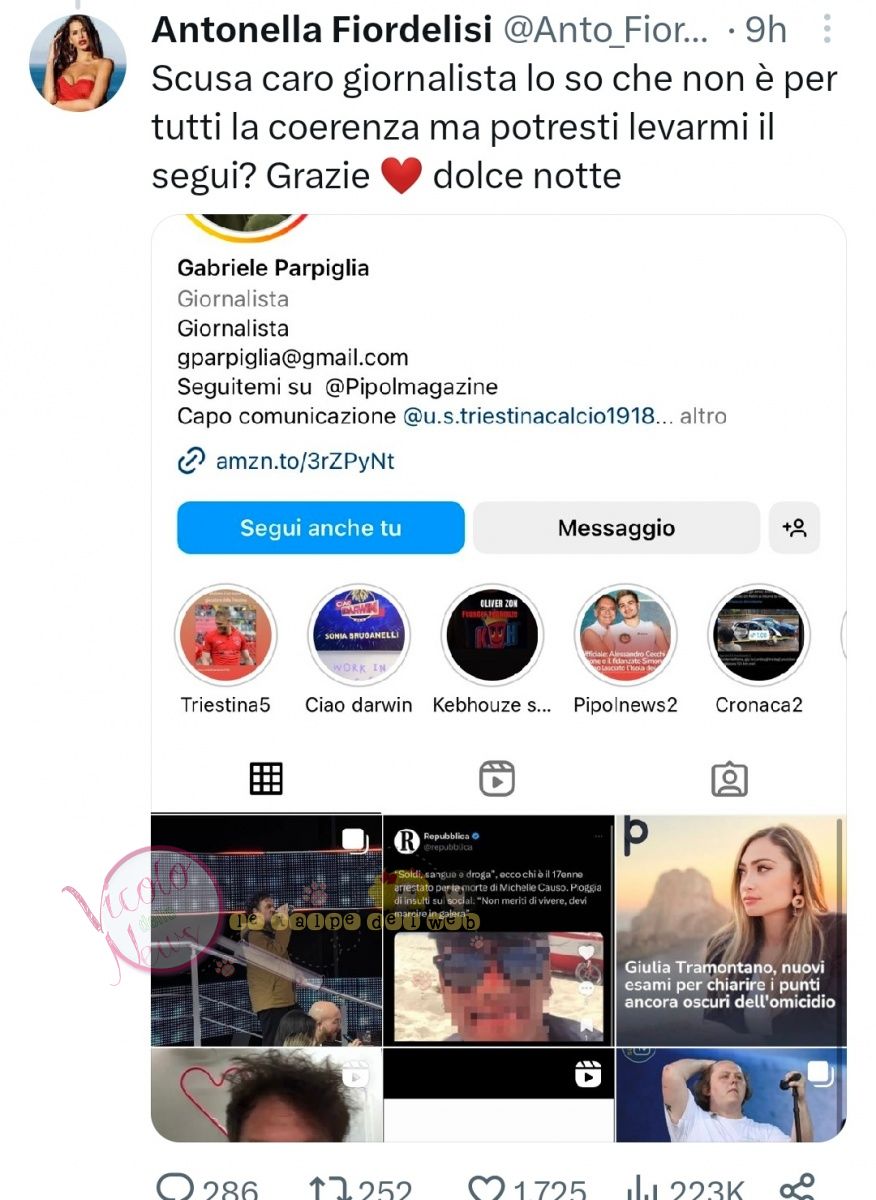Reply to Antonella Fiordelisi's tweet

(176, 1188)
